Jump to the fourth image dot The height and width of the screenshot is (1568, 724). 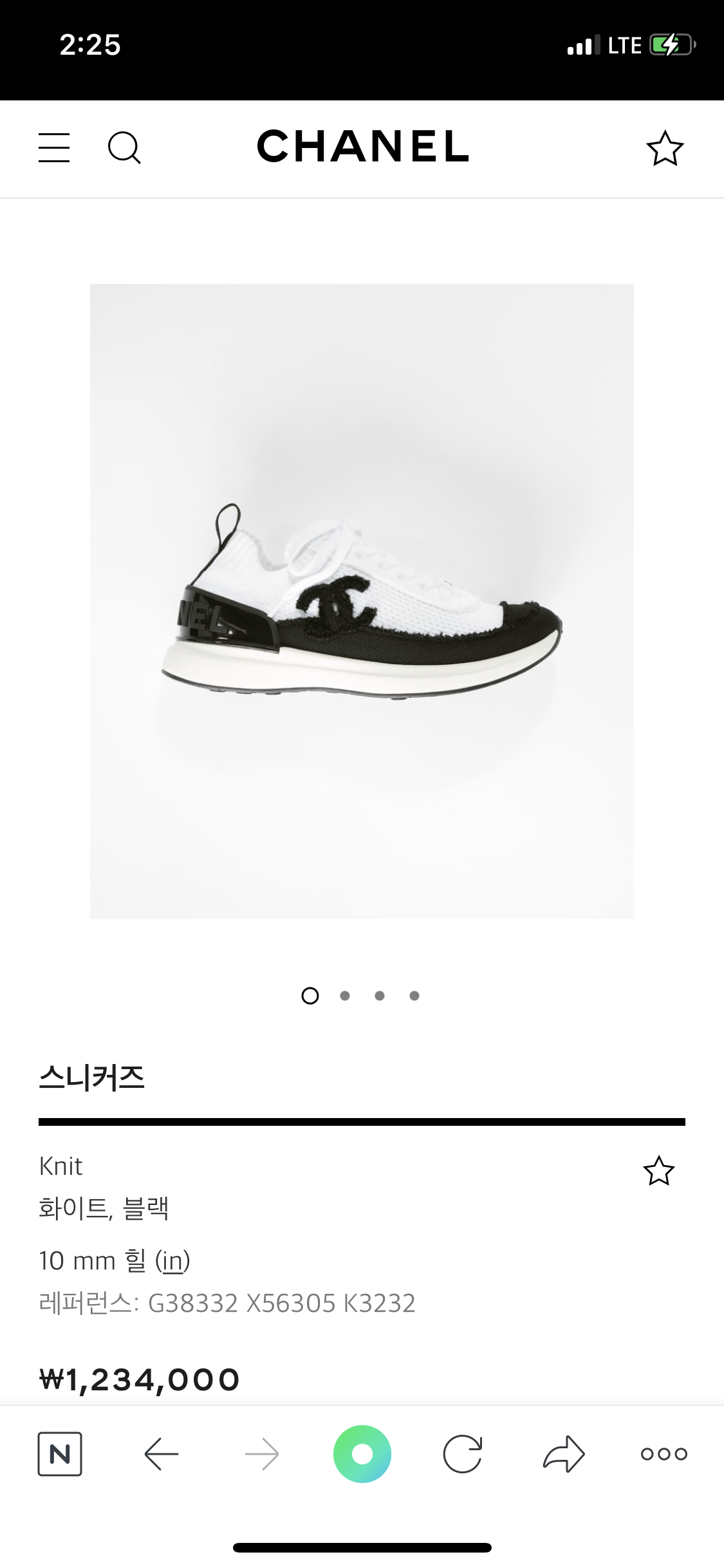(414, 996)
